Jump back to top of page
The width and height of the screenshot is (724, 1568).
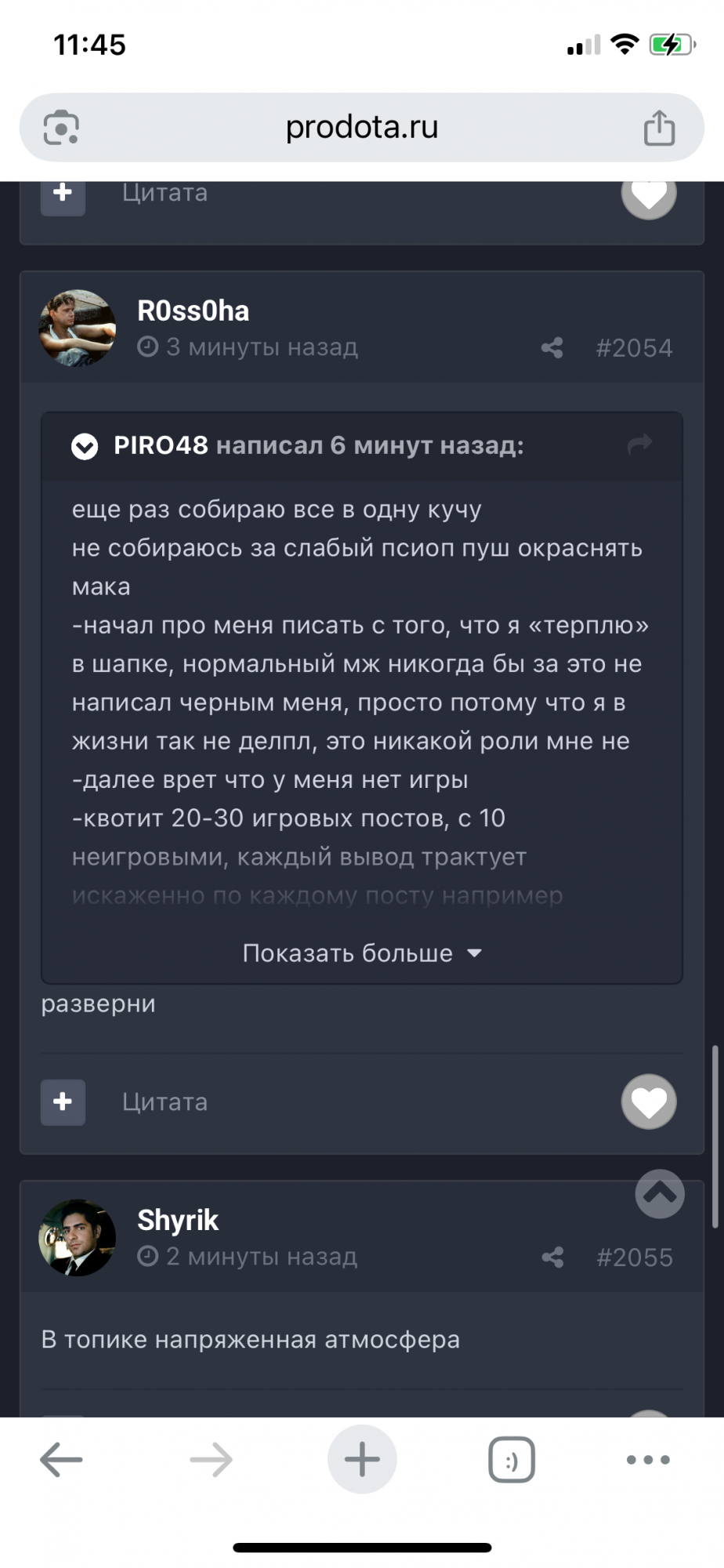[x=660, y=1194]
